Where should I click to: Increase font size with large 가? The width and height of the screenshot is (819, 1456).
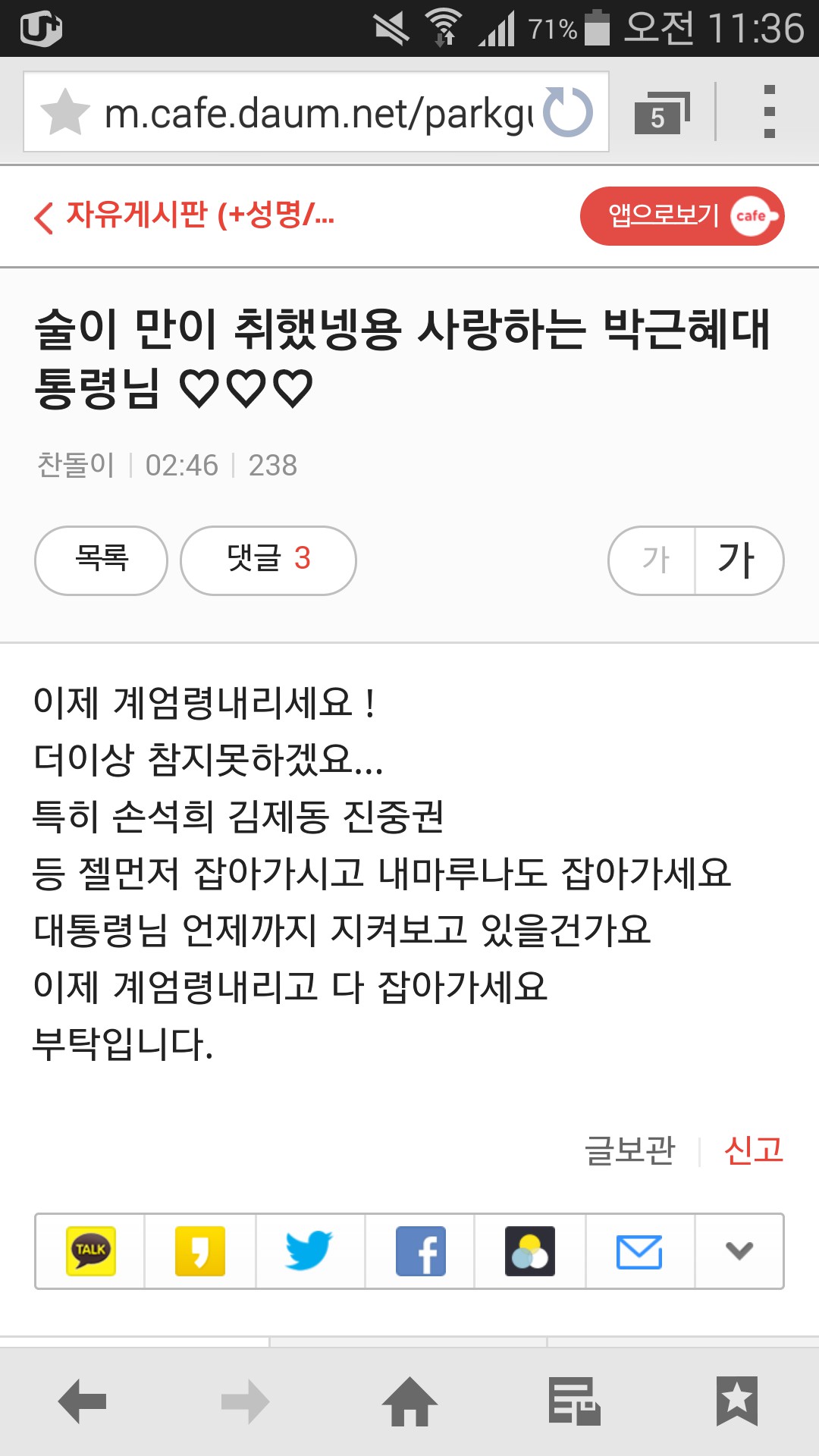click(x=738, y=560)
